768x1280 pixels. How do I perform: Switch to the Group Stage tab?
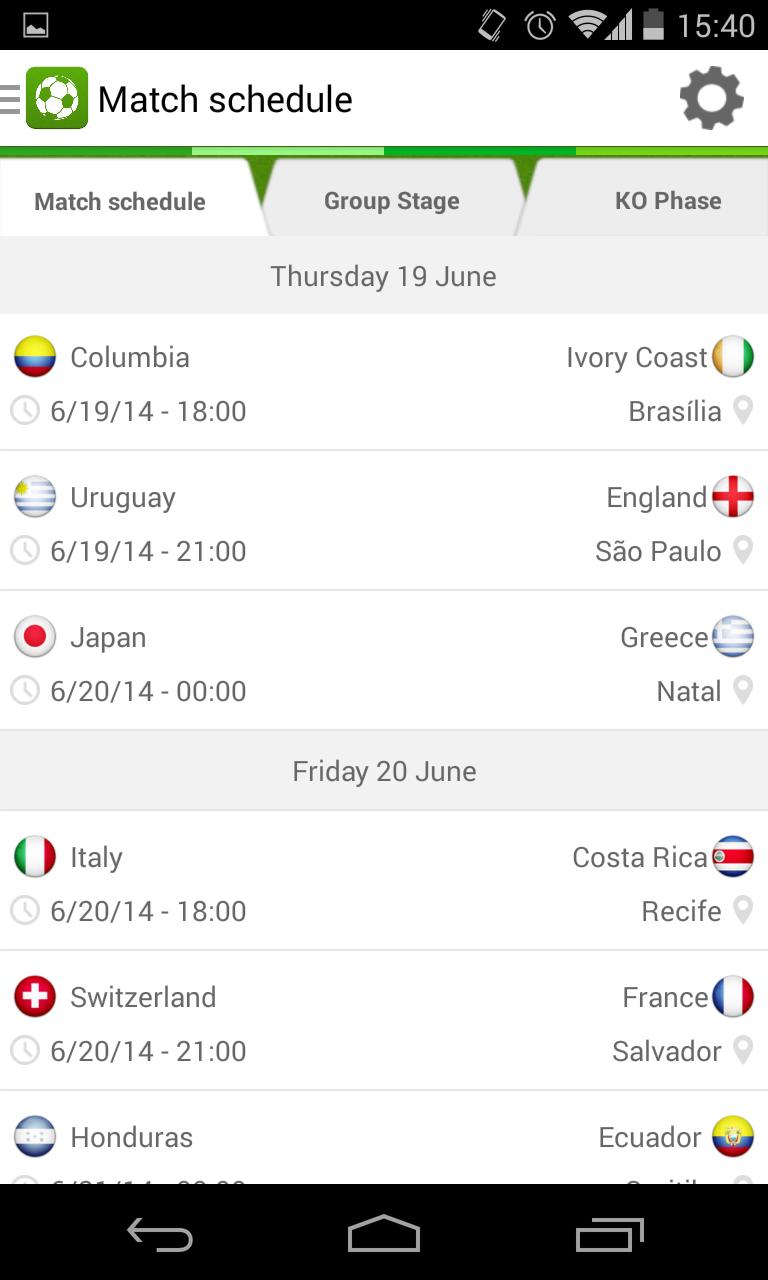click(391, 200)
